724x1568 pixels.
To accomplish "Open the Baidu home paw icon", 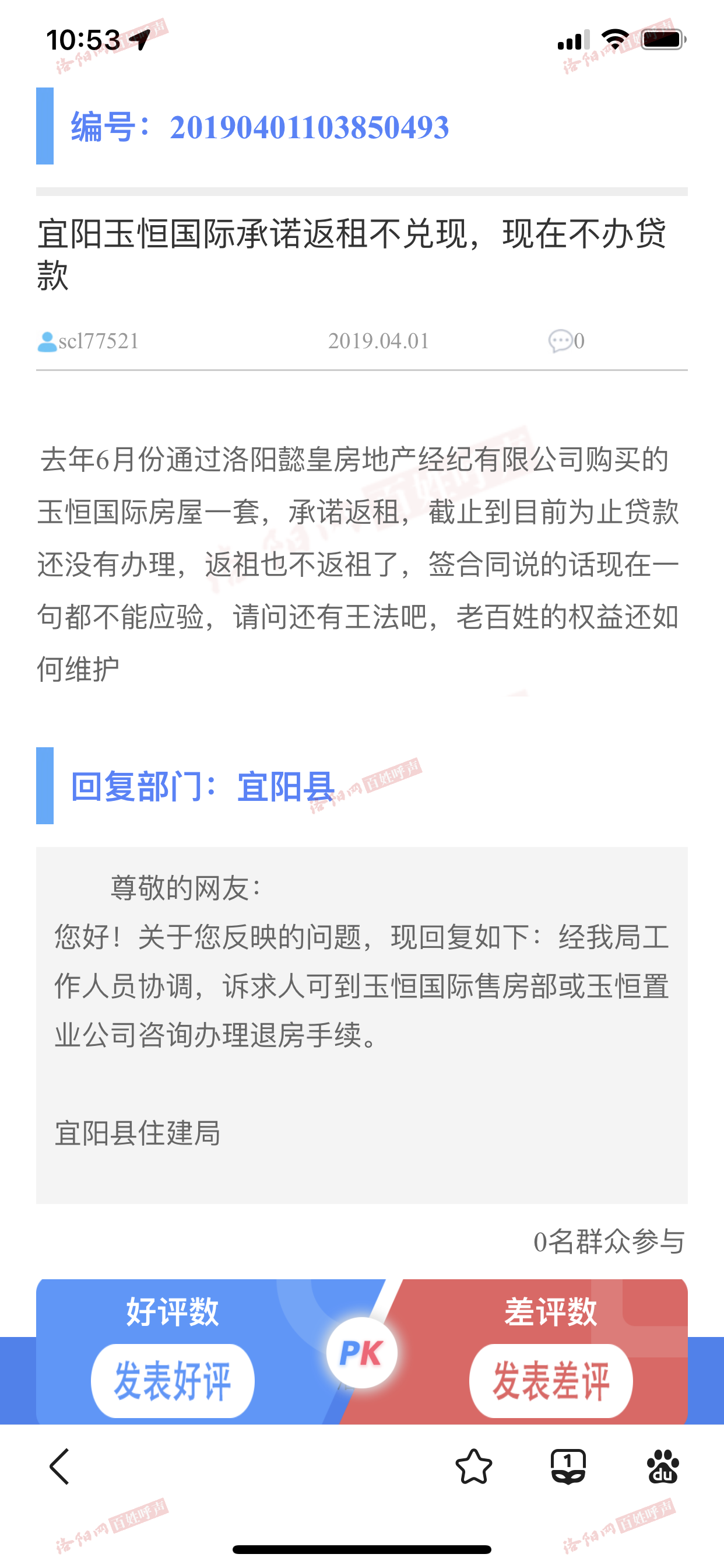I will (663, 1466).
